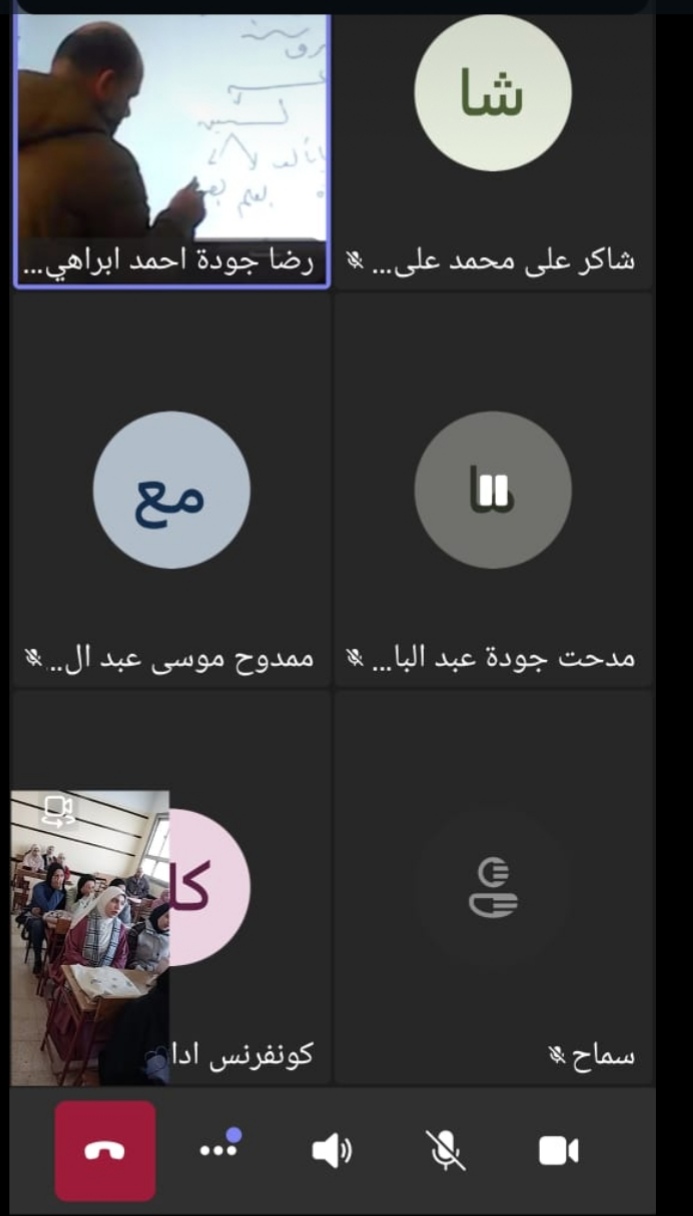The height and width of the screenshot is (1216, 693).
Task: Flip camera on the self-view preview
Action: point(57,811)
